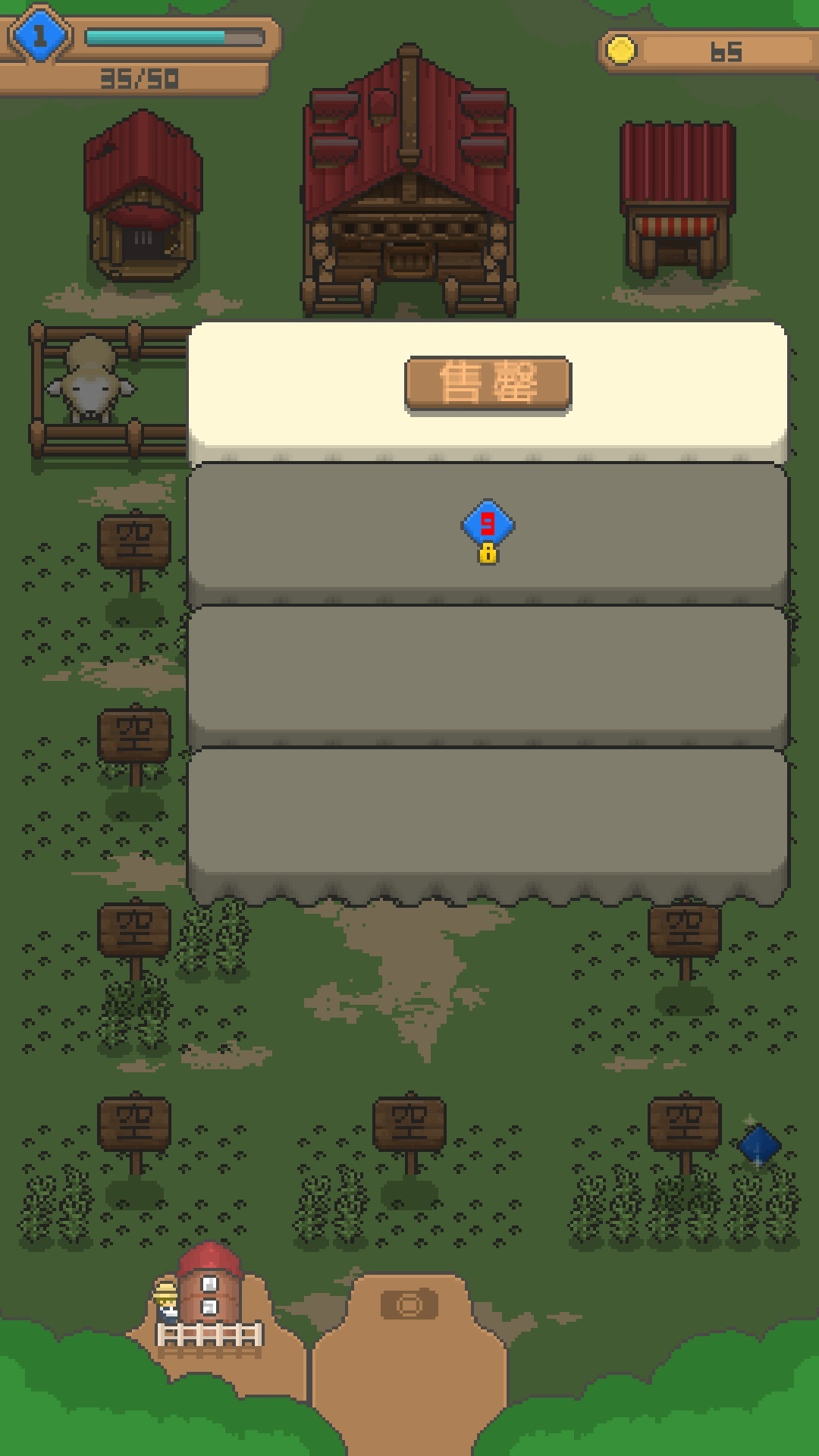Viewport: 819px width, 1456px height.
Task: Tap the camera screenshot button
Action: [x=409, y=1305]
